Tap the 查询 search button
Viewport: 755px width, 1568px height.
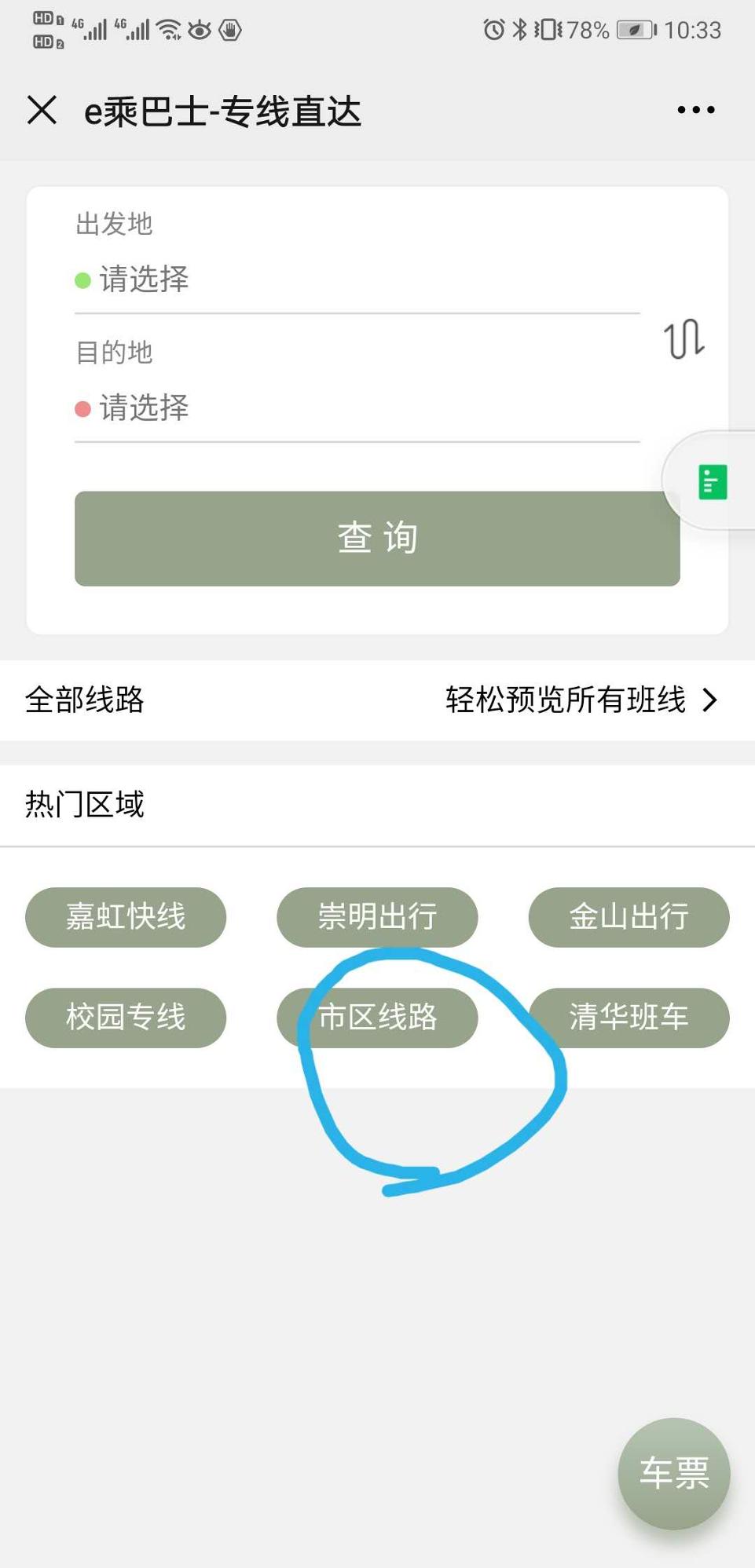tap(377, 539)
